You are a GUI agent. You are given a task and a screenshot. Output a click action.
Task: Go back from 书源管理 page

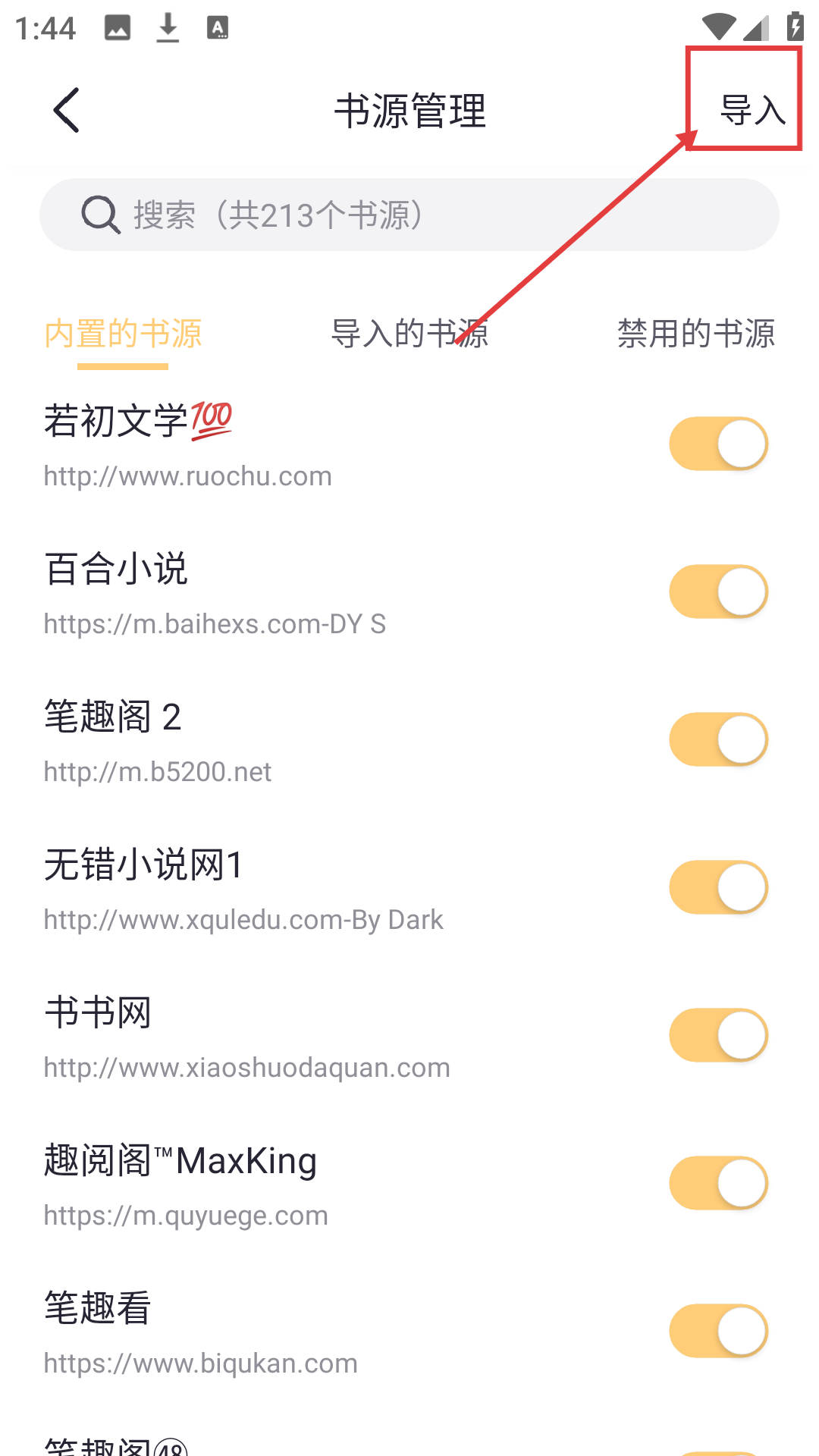(67, 110)
